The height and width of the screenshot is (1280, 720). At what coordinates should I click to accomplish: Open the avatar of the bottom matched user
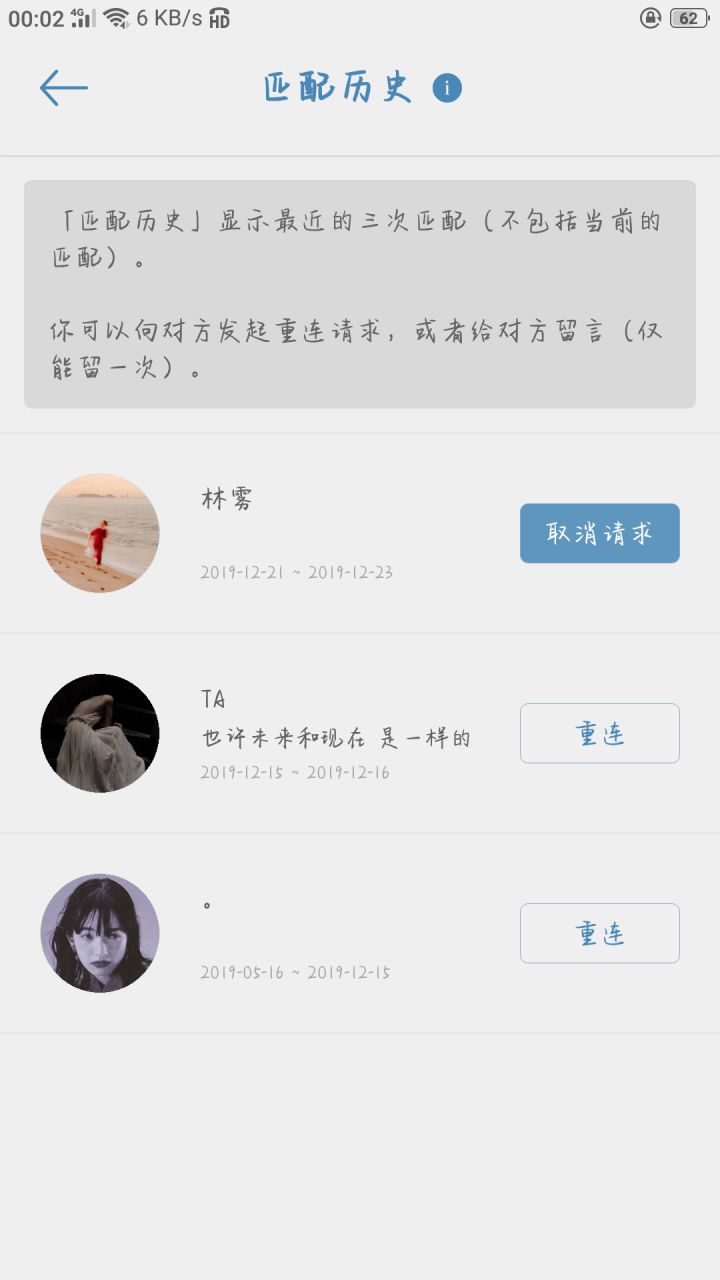(x=100, y=933)
